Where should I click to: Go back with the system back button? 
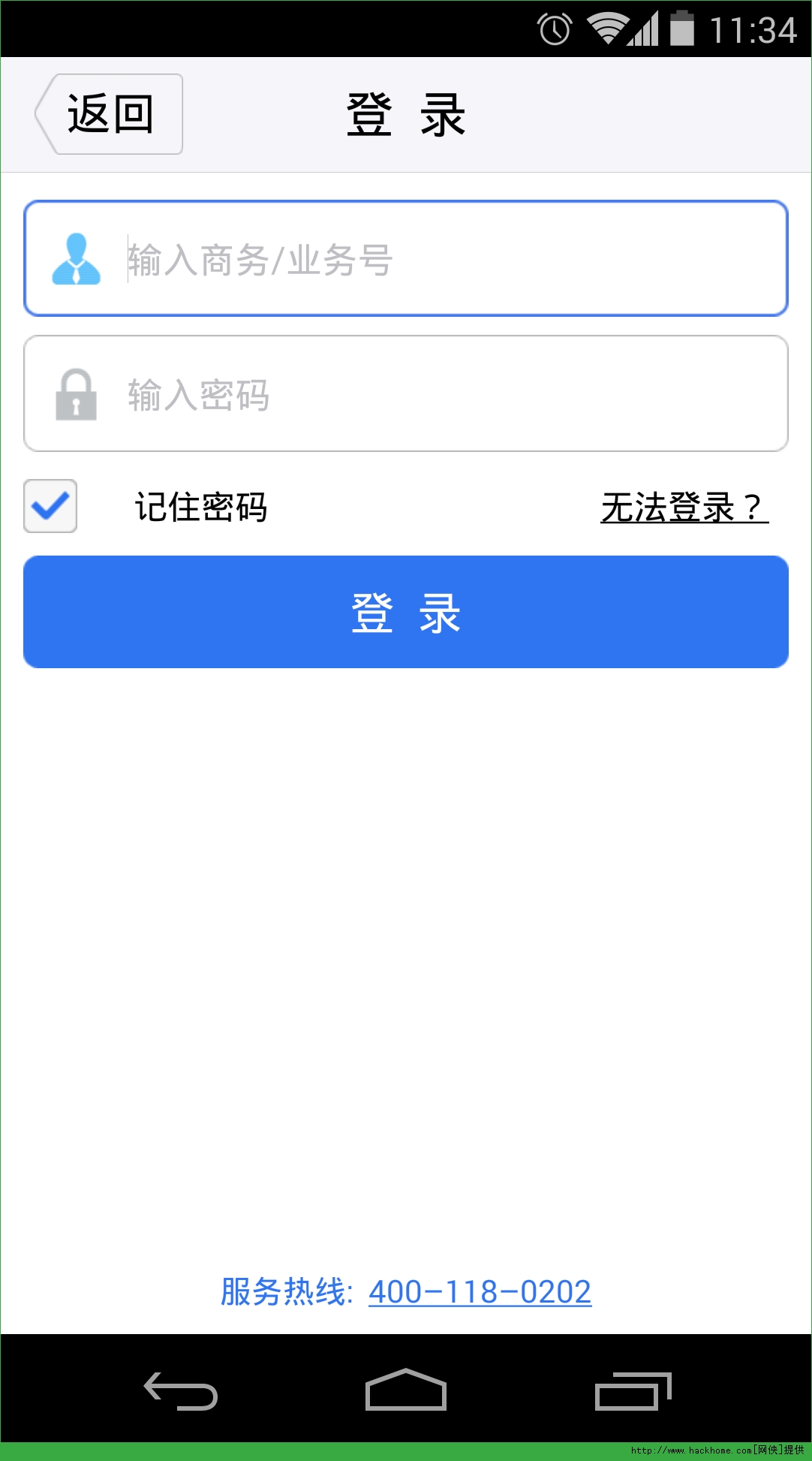[181, 1391]
